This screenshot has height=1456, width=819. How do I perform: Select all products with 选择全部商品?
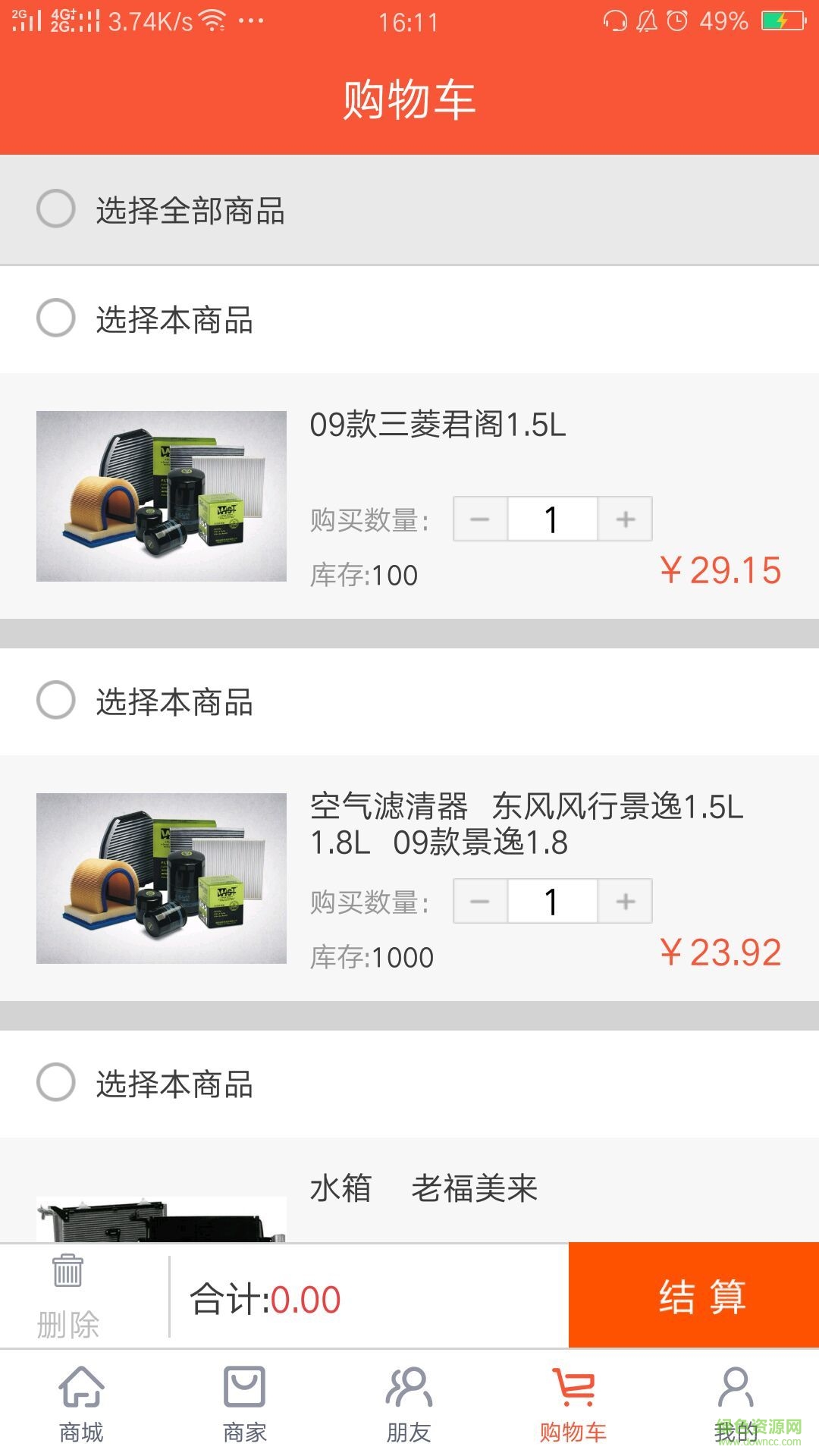point(56,209)
